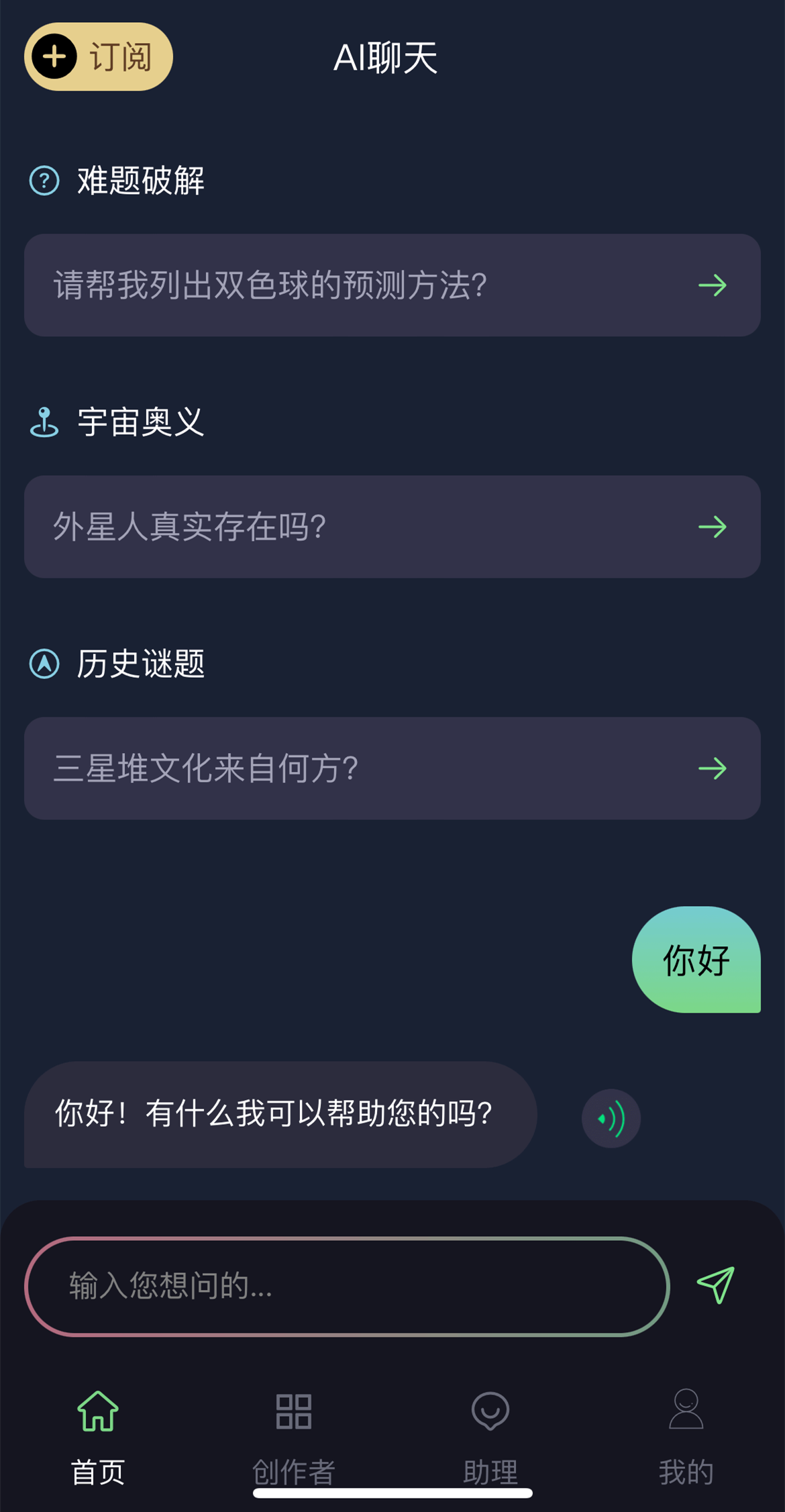
Task: Open the 创作者 grid icon
Action: tap(293, 1411)
